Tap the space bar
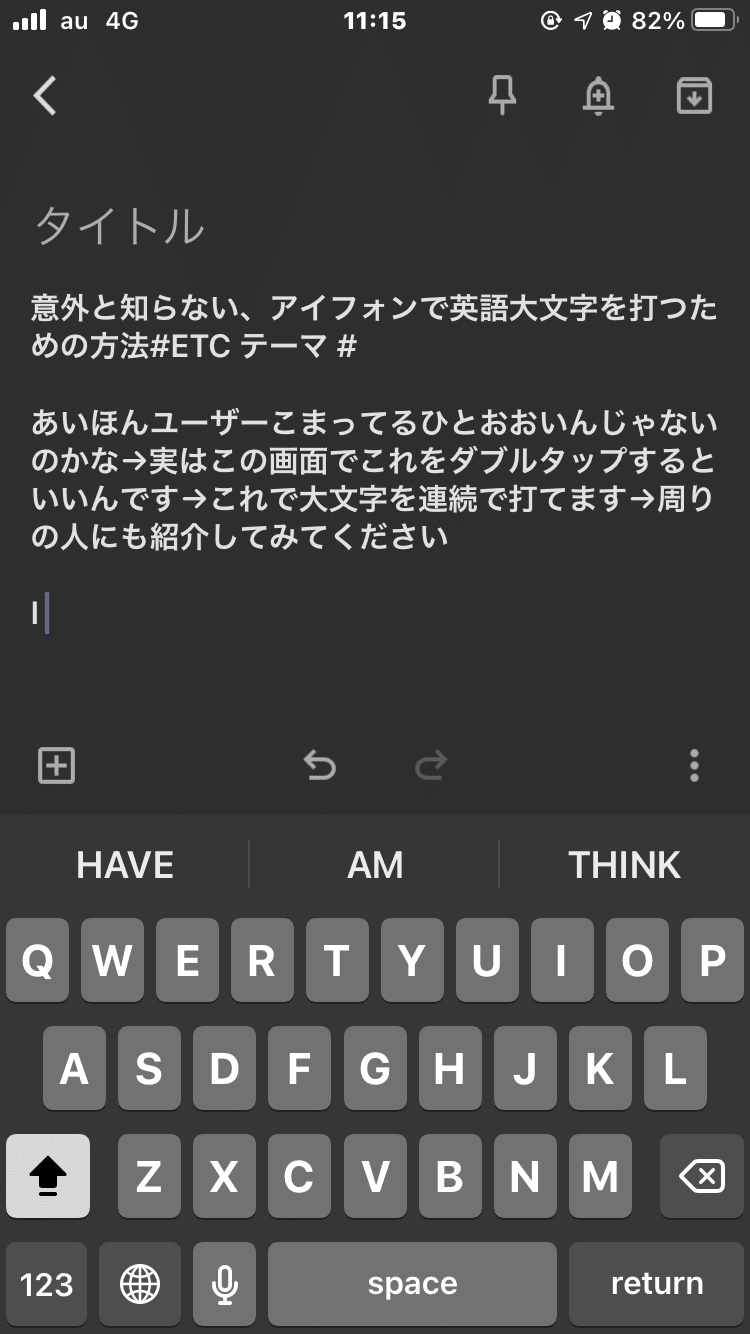Screen dimensions: 750x1334 tap(412, 1284)
